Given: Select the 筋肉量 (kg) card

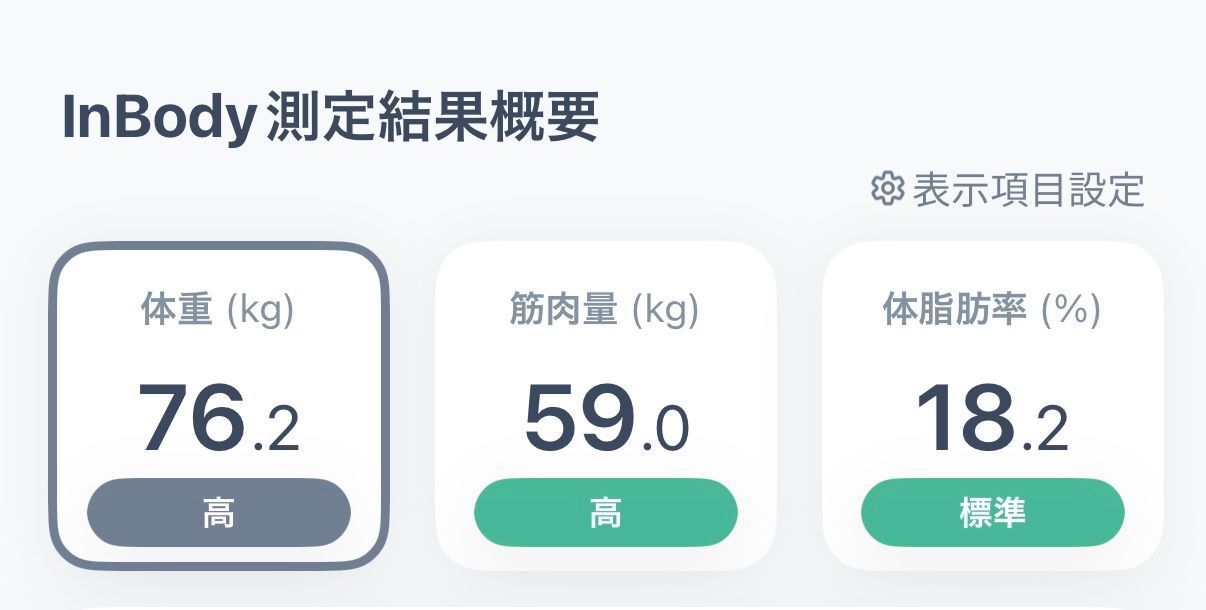Looking at the screenshot, I should click(605, 405).
